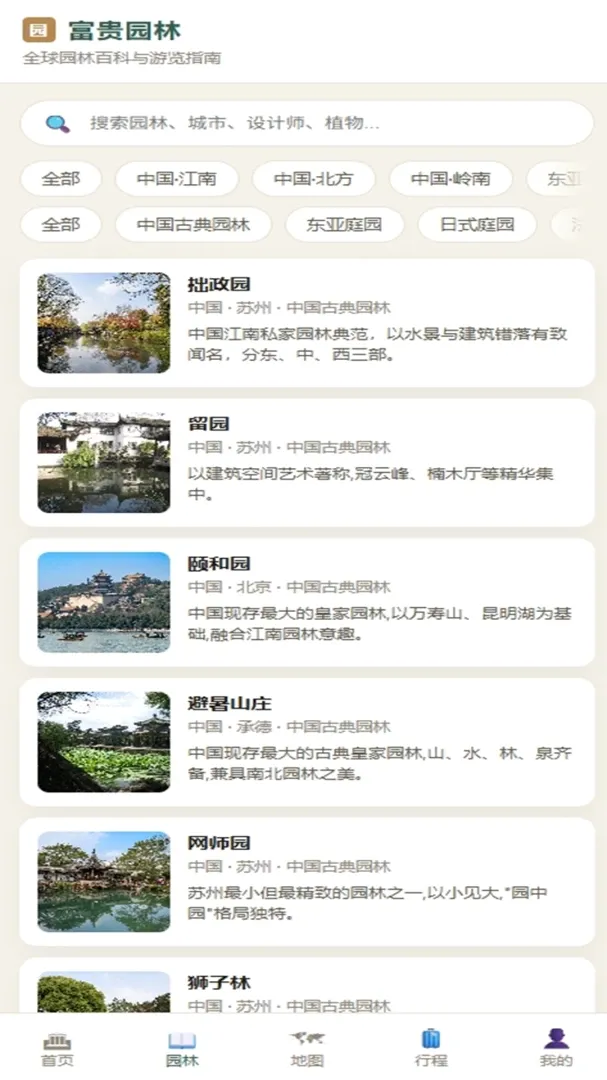Filter by 东亚庭园 style

[344, 225]
